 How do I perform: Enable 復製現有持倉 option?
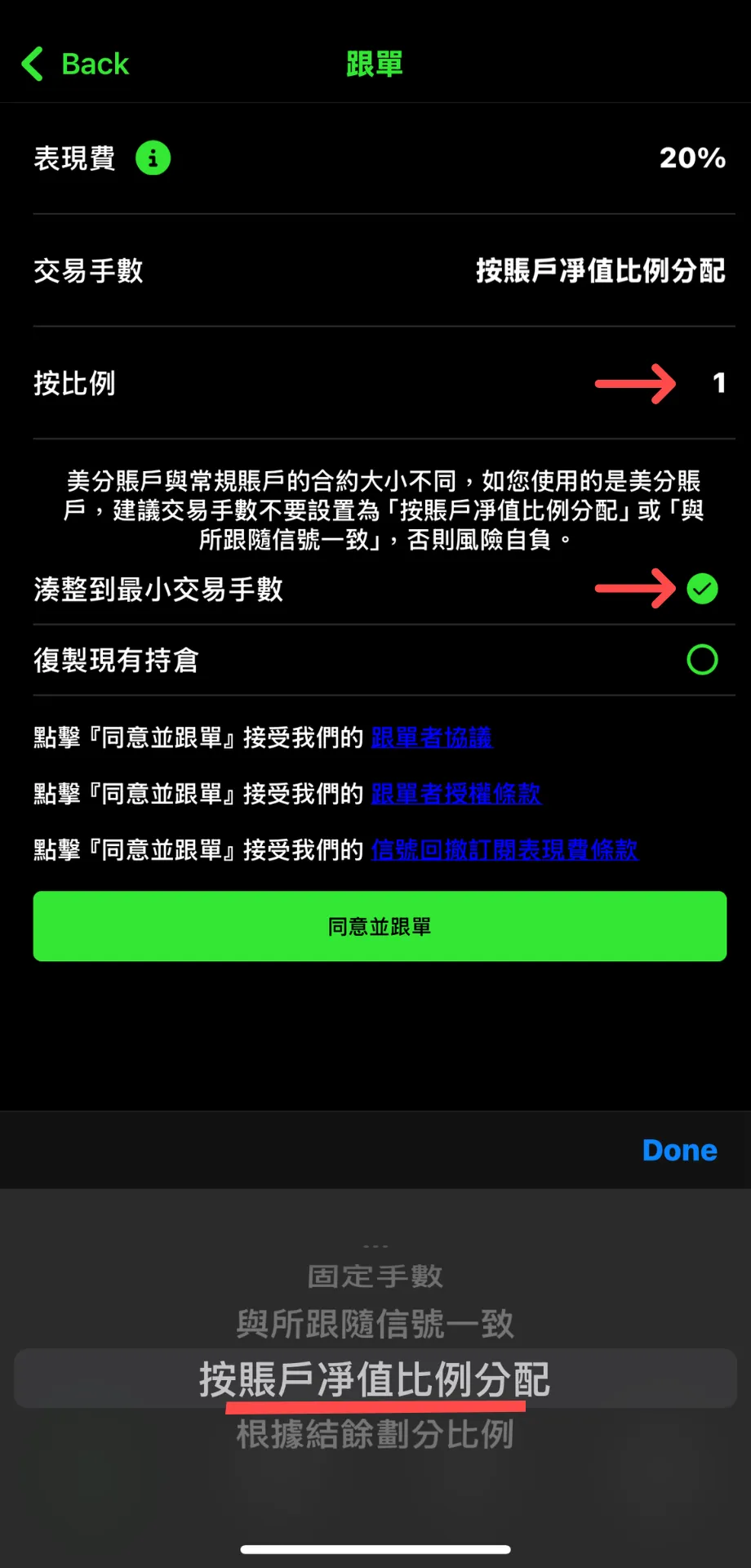[702, 660]
